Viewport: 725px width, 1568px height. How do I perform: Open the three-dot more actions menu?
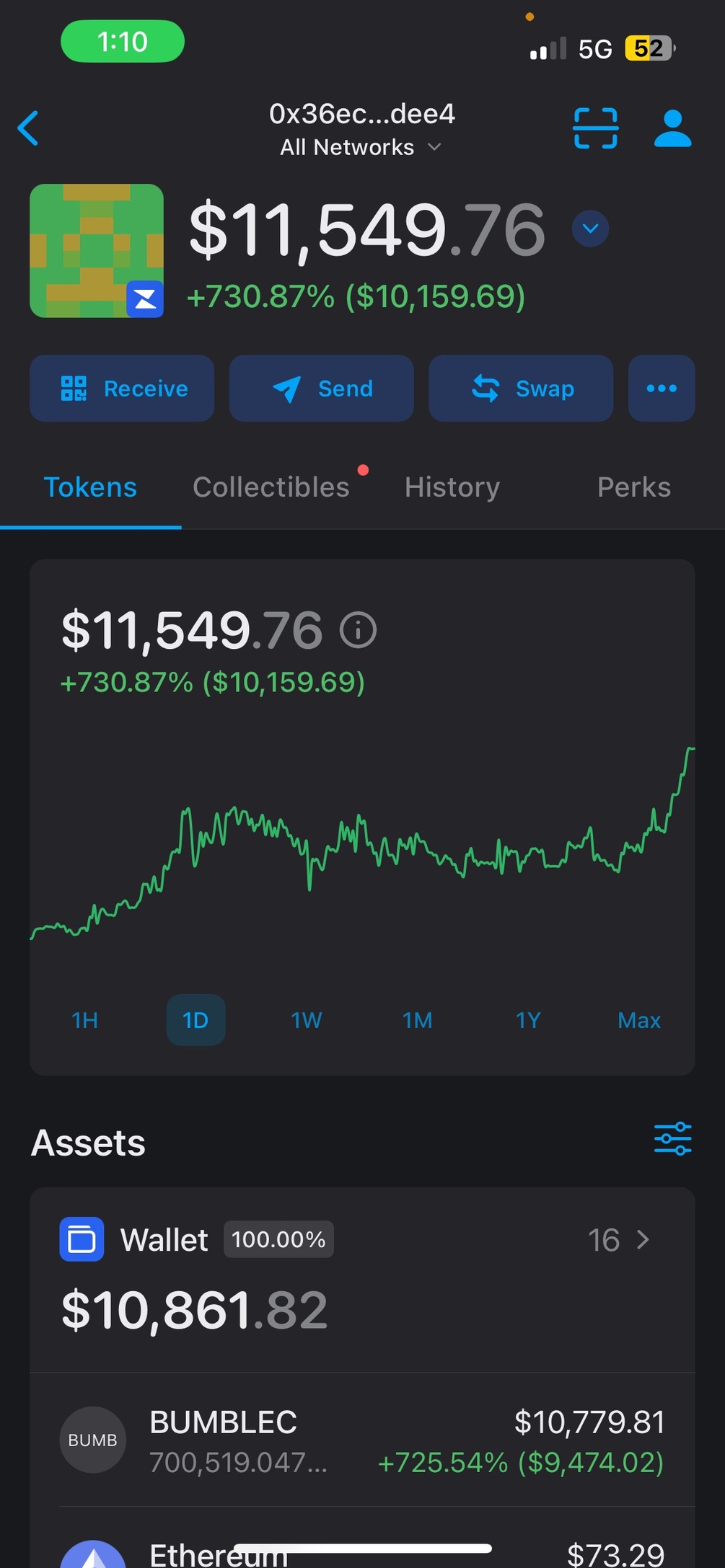coord(662,389)
